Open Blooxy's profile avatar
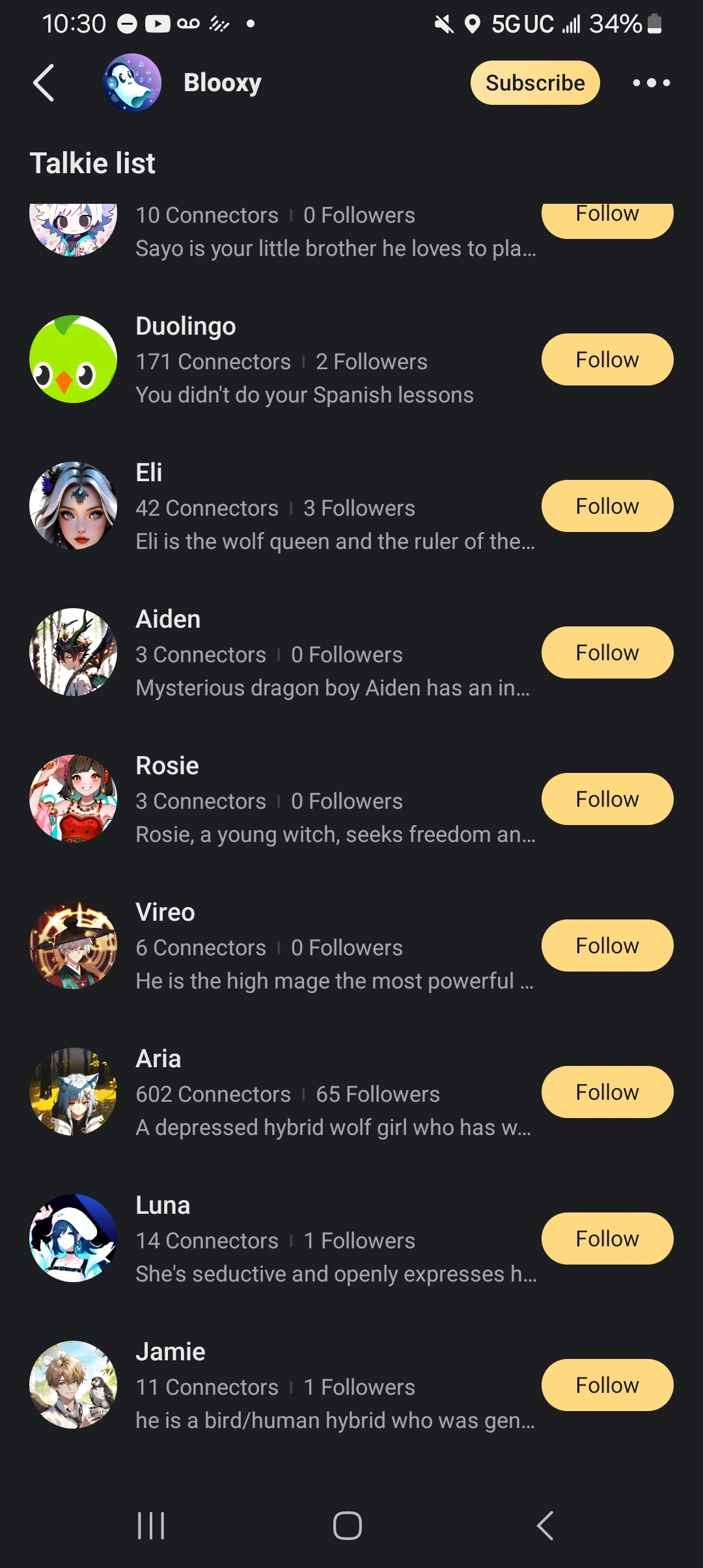Viewport: 703px width, 1568px height. pos(132,83)
